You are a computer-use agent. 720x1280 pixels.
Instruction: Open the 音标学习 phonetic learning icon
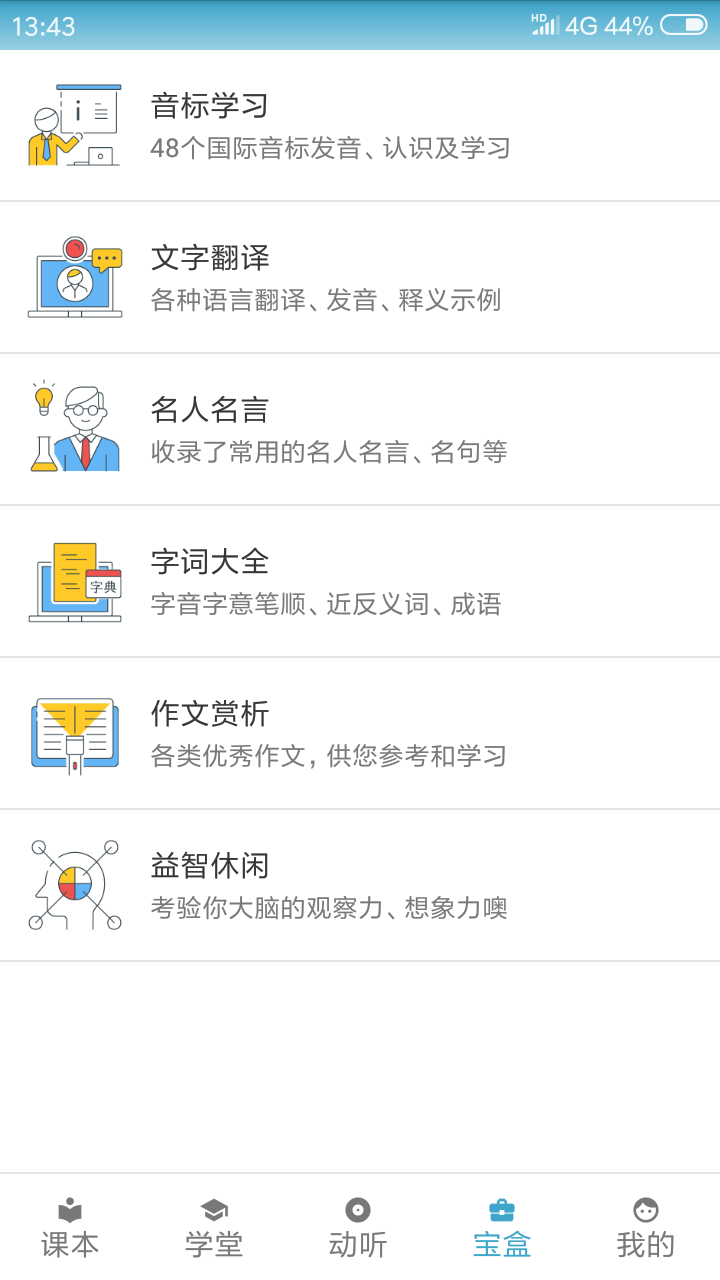click(73, 124)
